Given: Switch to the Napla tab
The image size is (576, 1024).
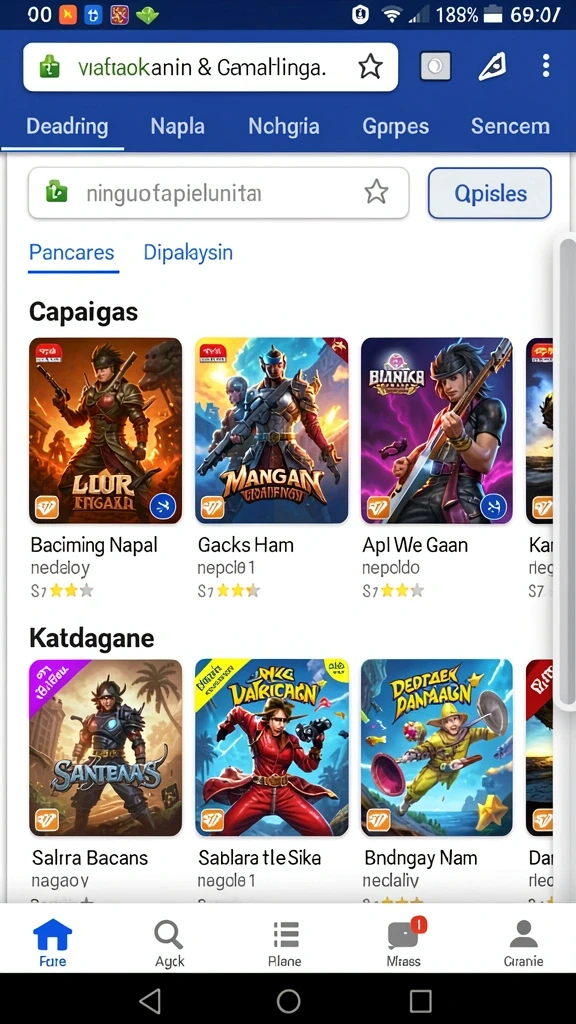Looking at the screenshot, I should tap(177, 126).
